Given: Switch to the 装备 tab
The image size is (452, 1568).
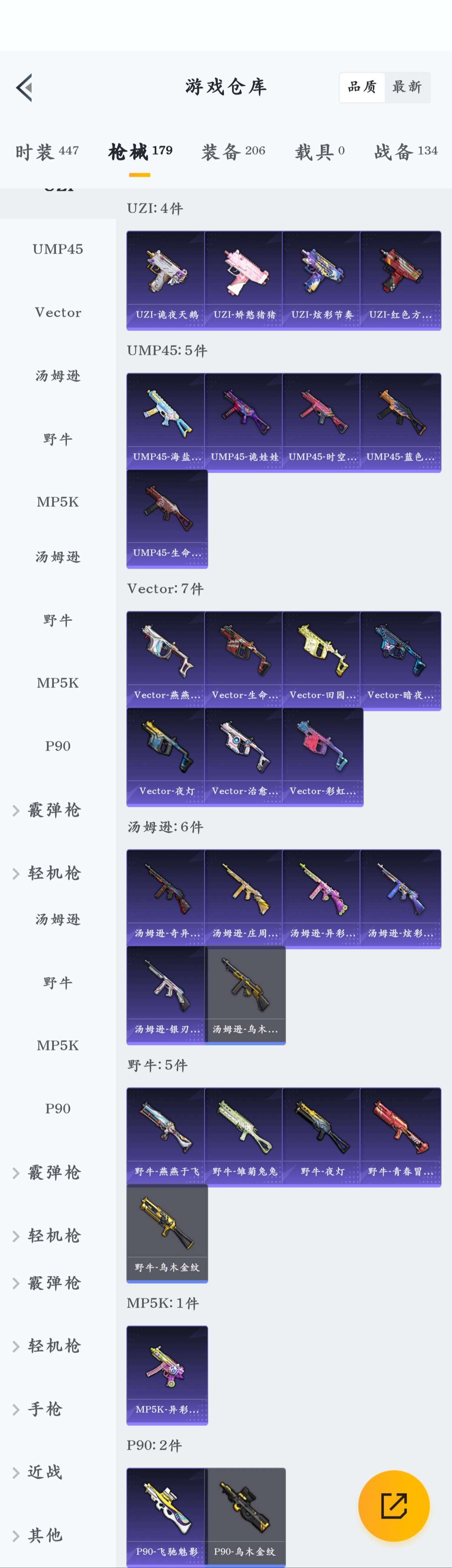Looking at the screenshot, I should click(233, 151).
